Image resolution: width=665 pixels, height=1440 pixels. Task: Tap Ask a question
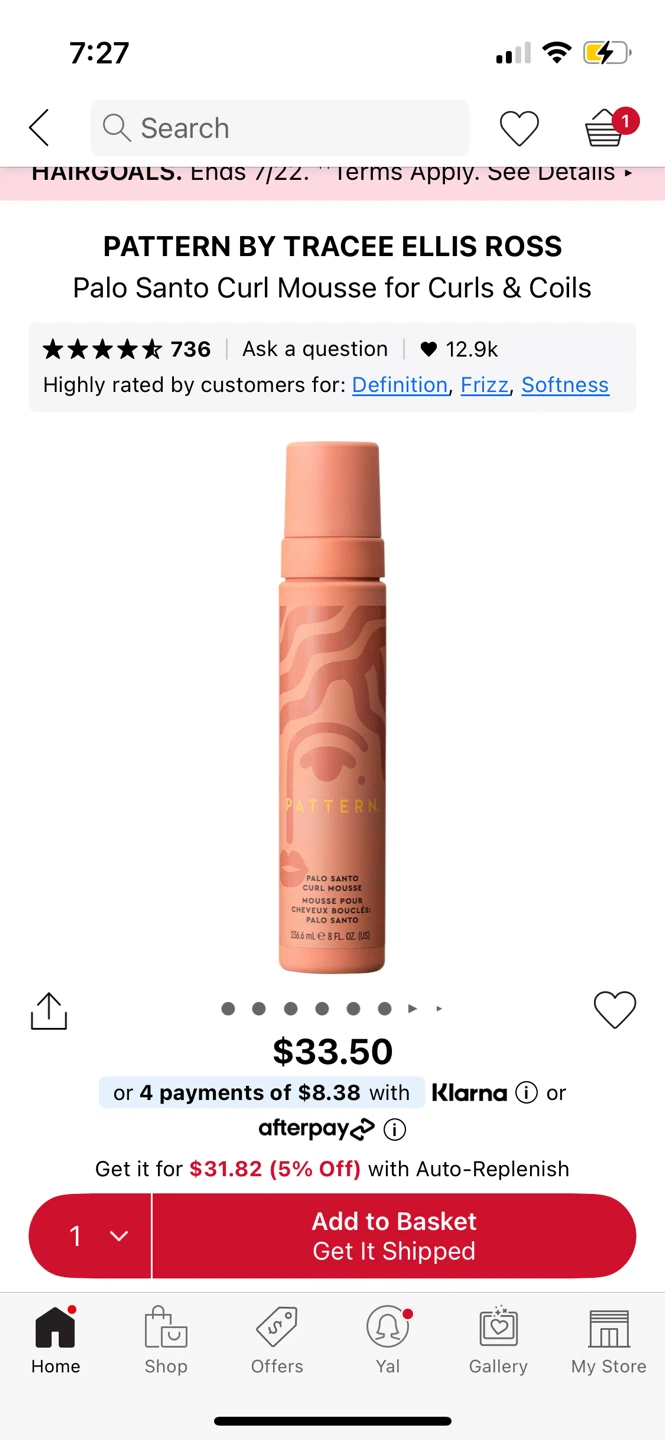click(315, 349)
